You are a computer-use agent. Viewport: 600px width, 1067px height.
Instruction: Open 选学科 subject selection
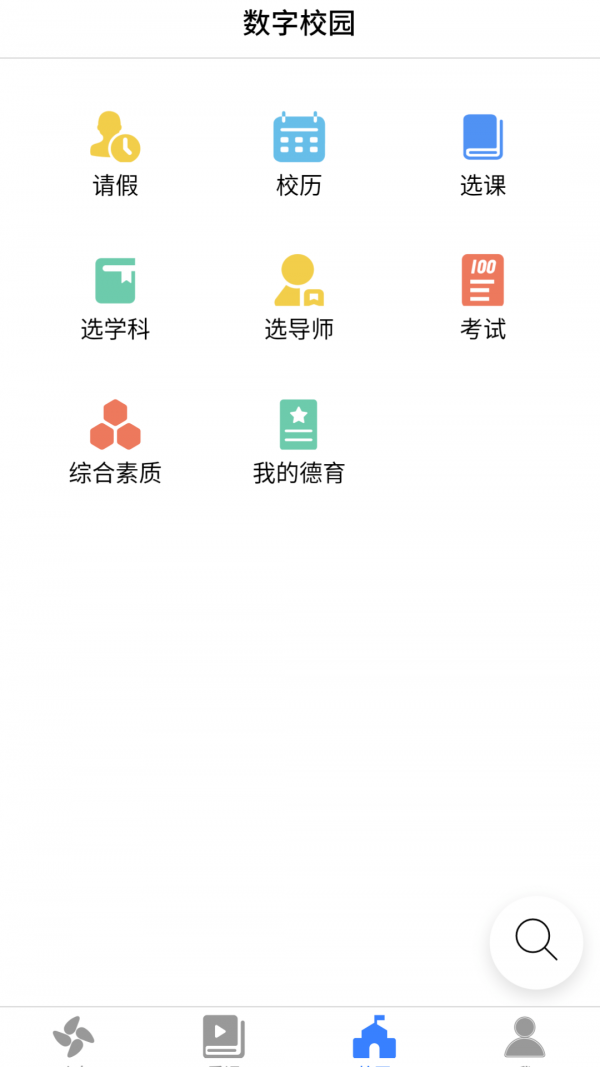[x=115, y=298]
